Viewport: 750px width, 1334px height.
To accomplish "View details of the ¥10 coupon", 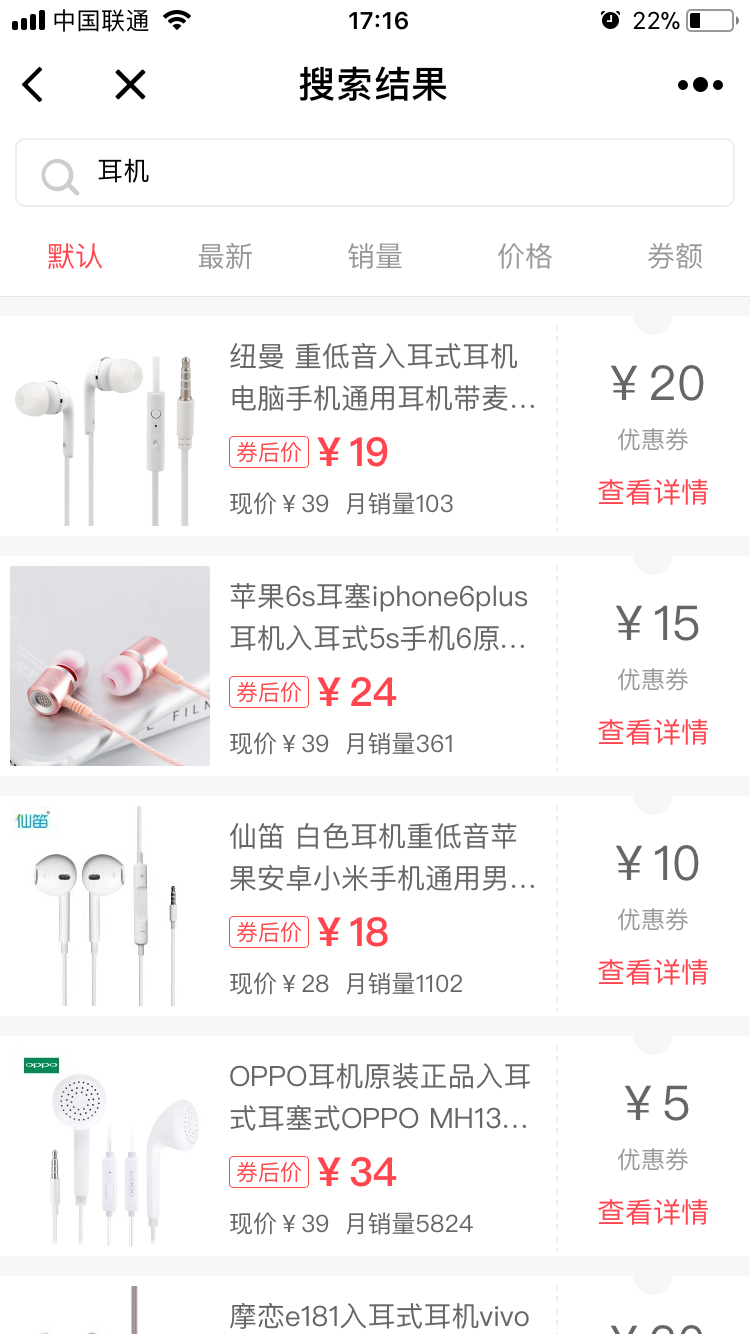I will [x=653, y=972].
